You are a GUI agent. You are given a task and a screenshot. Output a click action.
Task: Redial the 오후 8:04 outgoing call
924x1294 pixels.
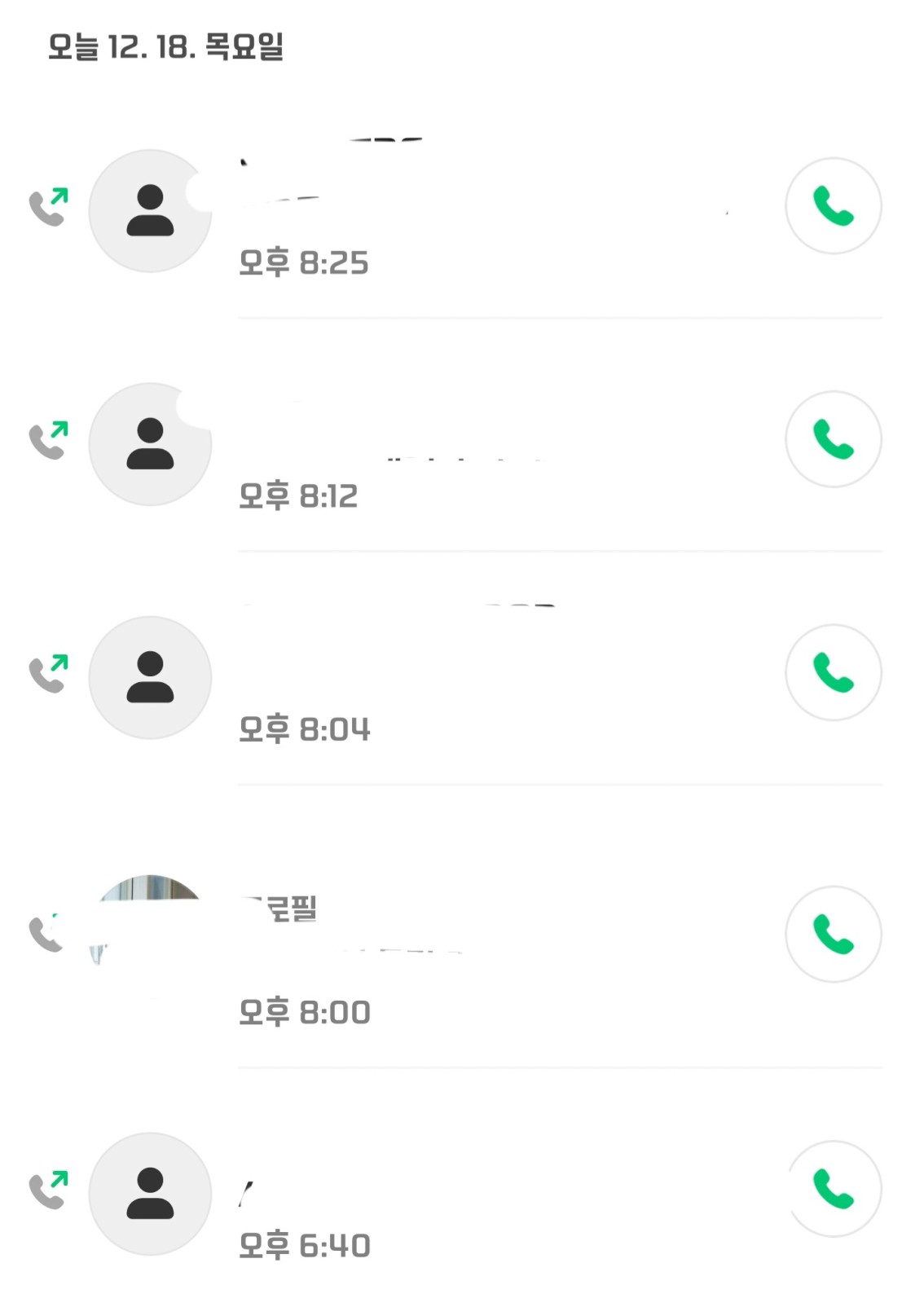(x=833, y=672)
